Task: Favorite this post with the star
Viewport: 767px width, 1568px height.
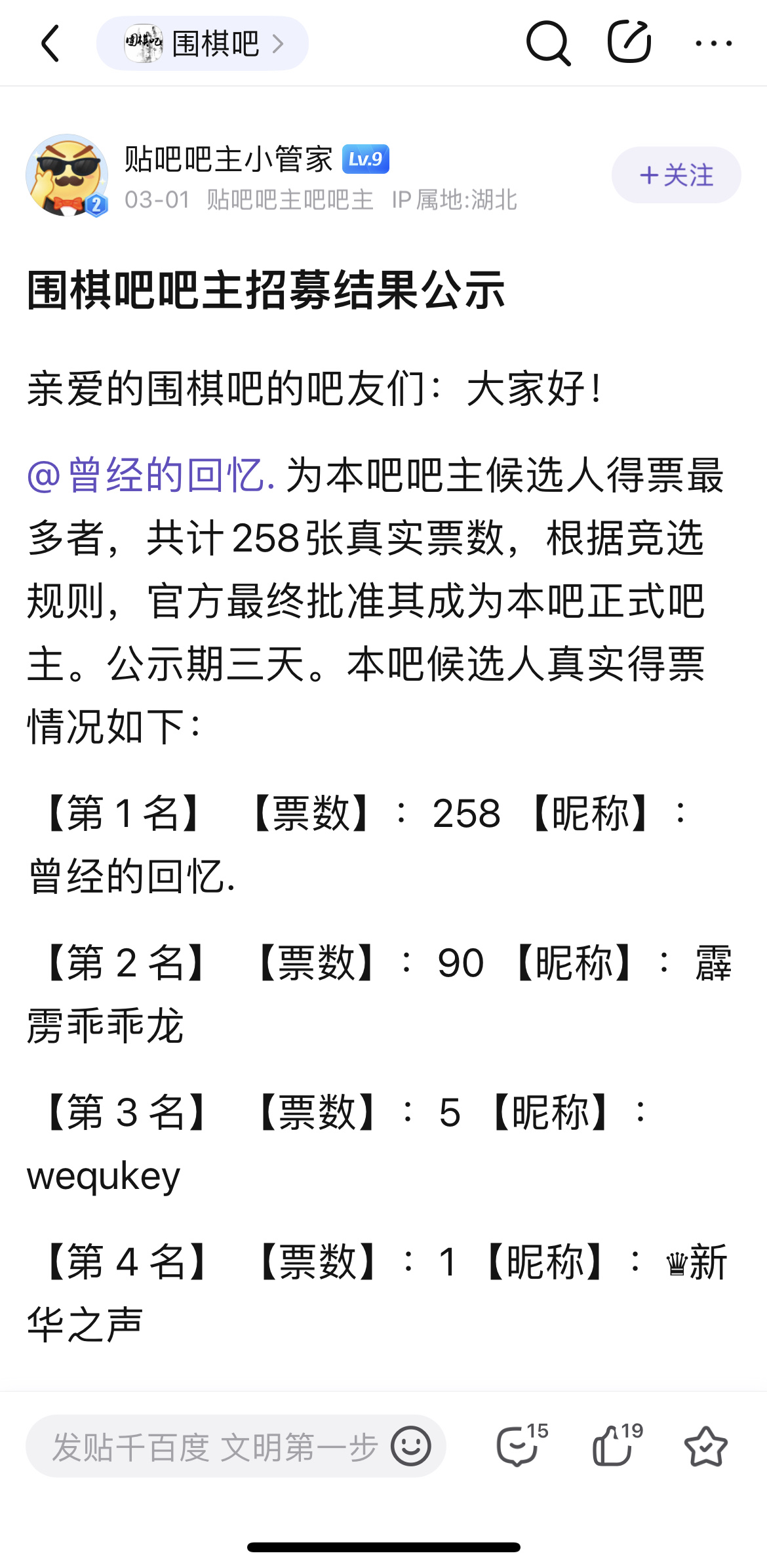Action: [705, 1446]
